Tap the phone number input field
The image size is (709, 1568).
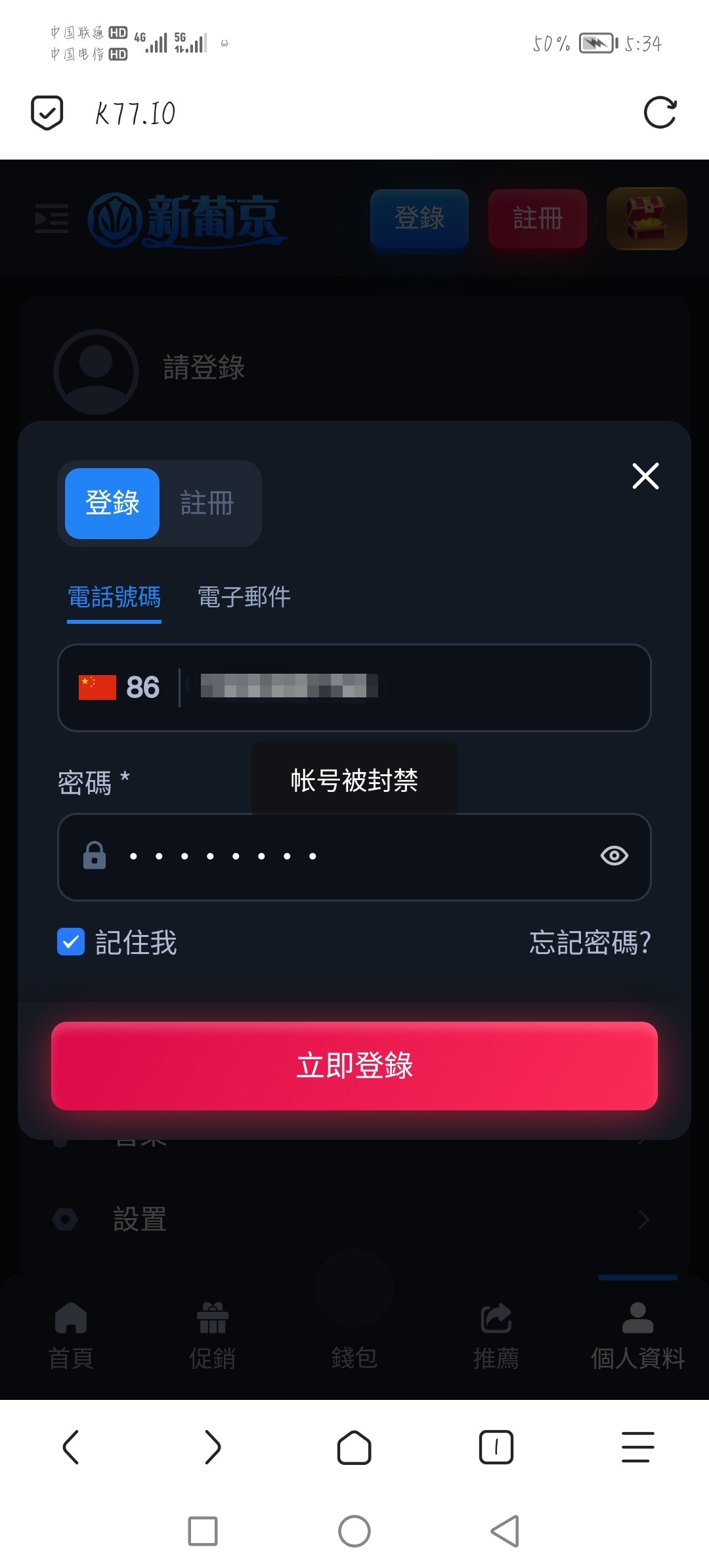414,687
